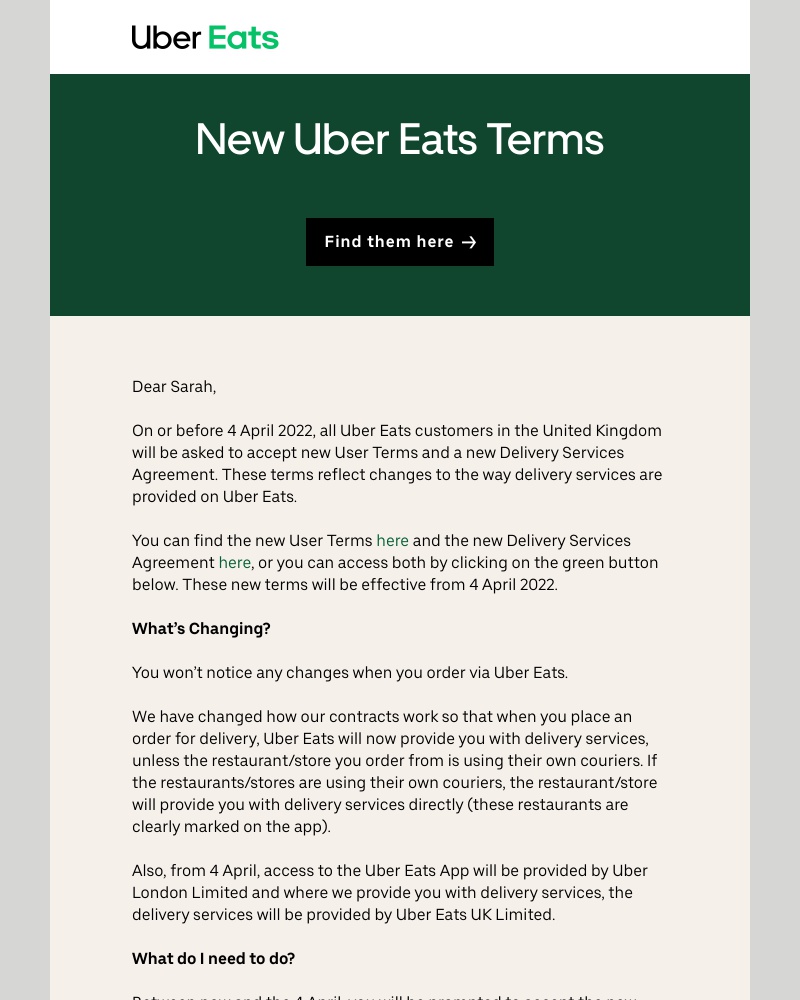Open the Delivery Services Agreement 'here' link
Screen dimensions: 800x1000
click(x=234, y=562)
